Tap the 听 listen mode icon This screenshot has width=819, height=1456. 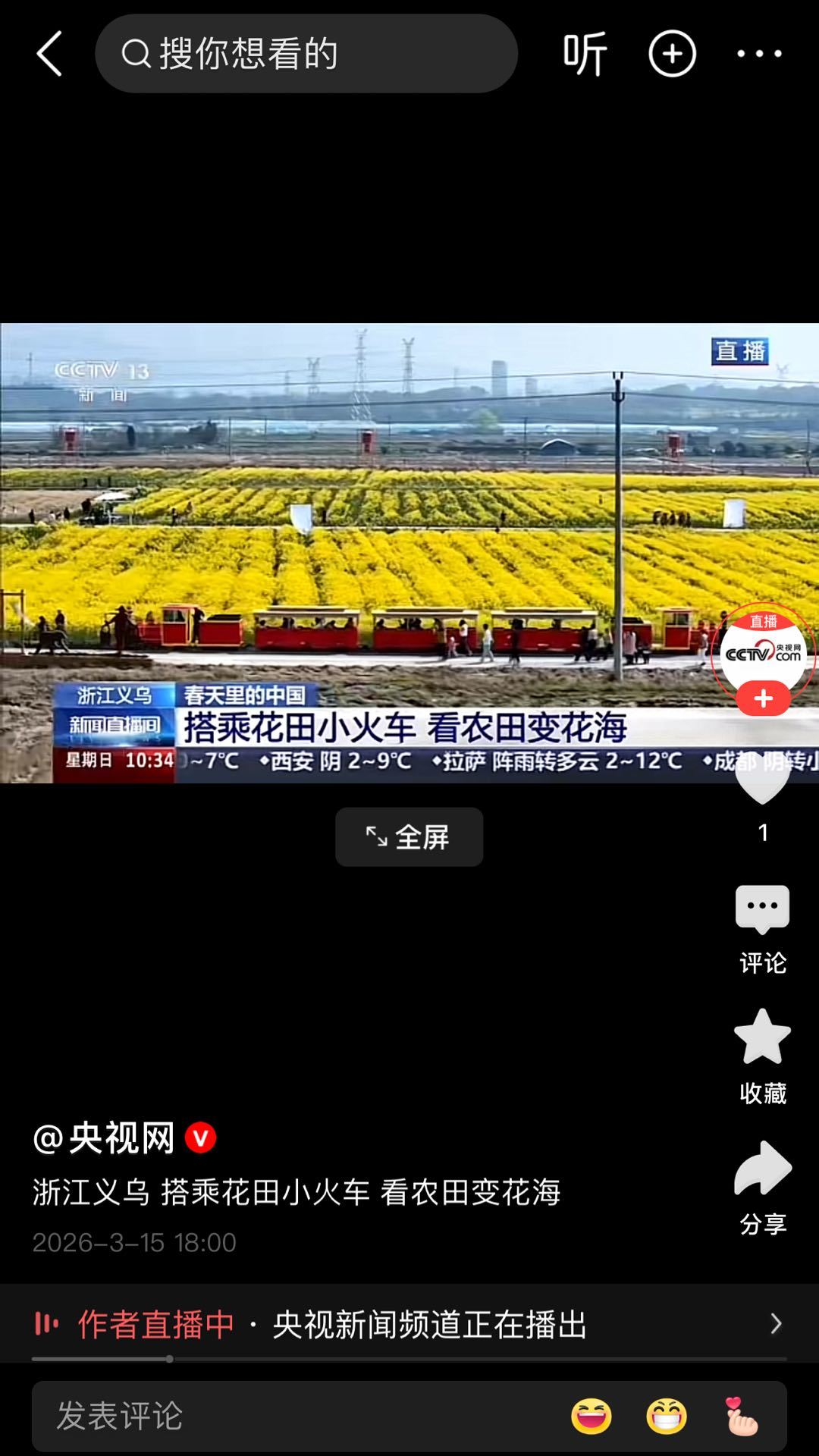pyautogui.click(x=585, y=54)
